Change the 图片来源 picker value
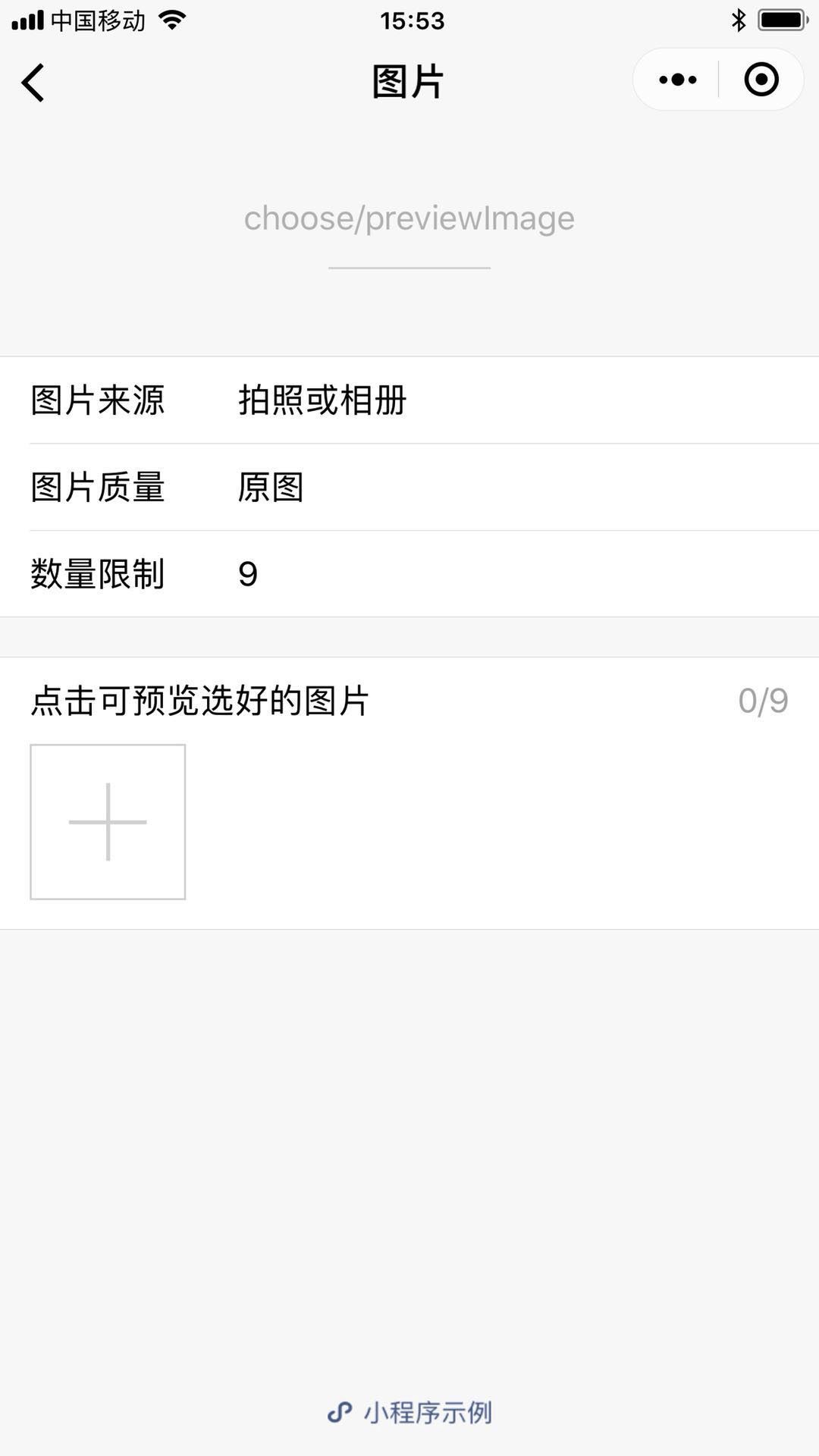 322,400
